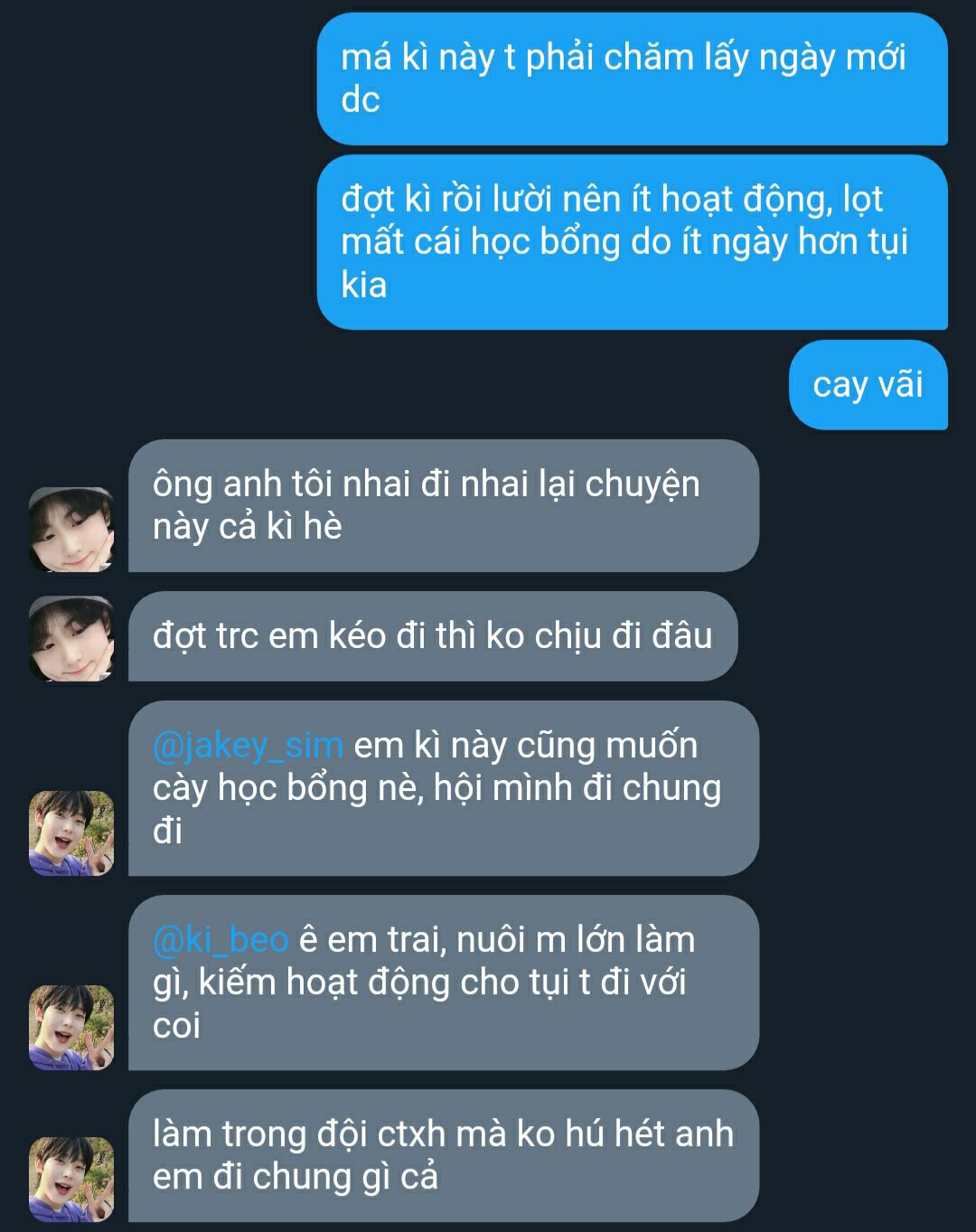Viewport: 976px width, 1232px height.
Task: Open sender avatar beside "ông anh tôi nhai" message
Action: [x=71, y=530]
